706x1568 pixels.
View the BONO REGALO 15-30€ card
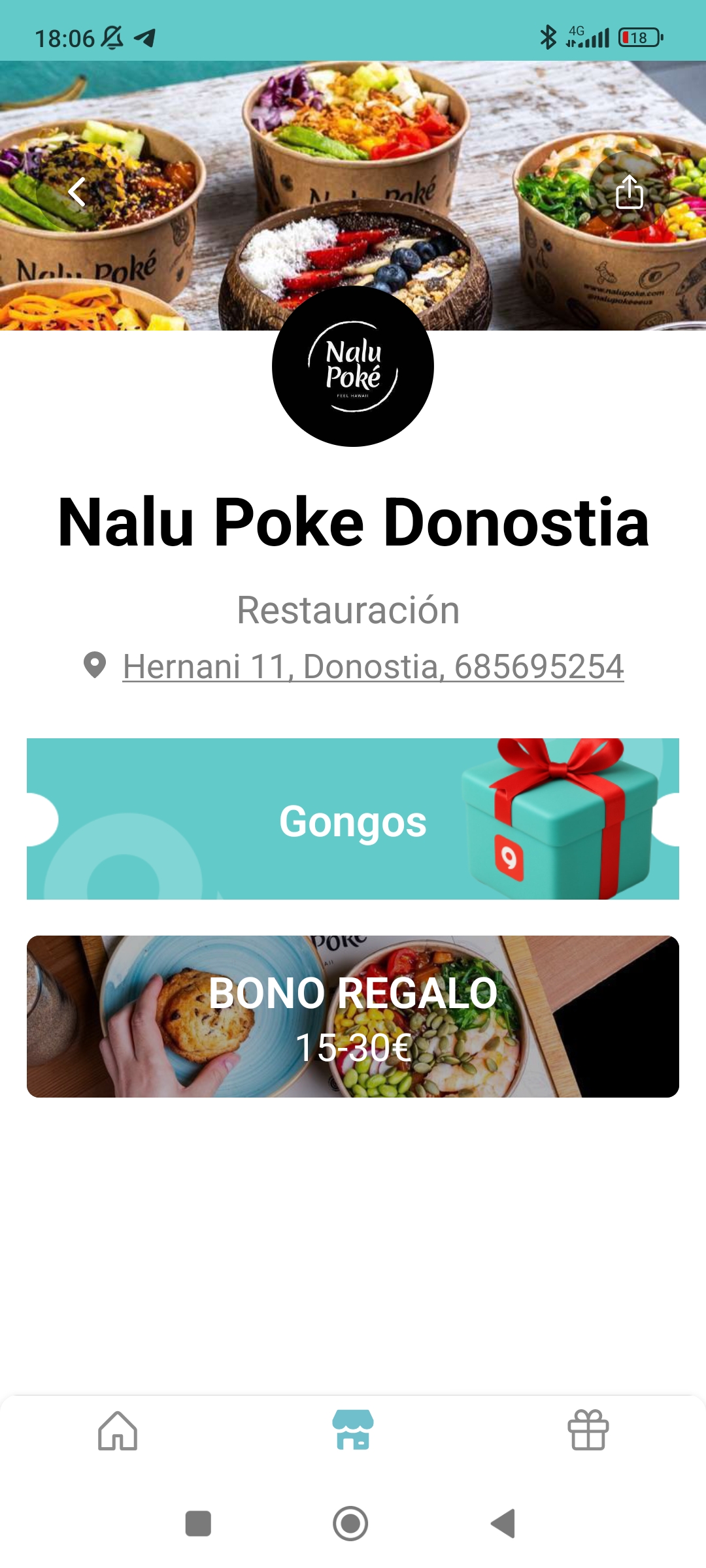click(x=353, y=1017)
